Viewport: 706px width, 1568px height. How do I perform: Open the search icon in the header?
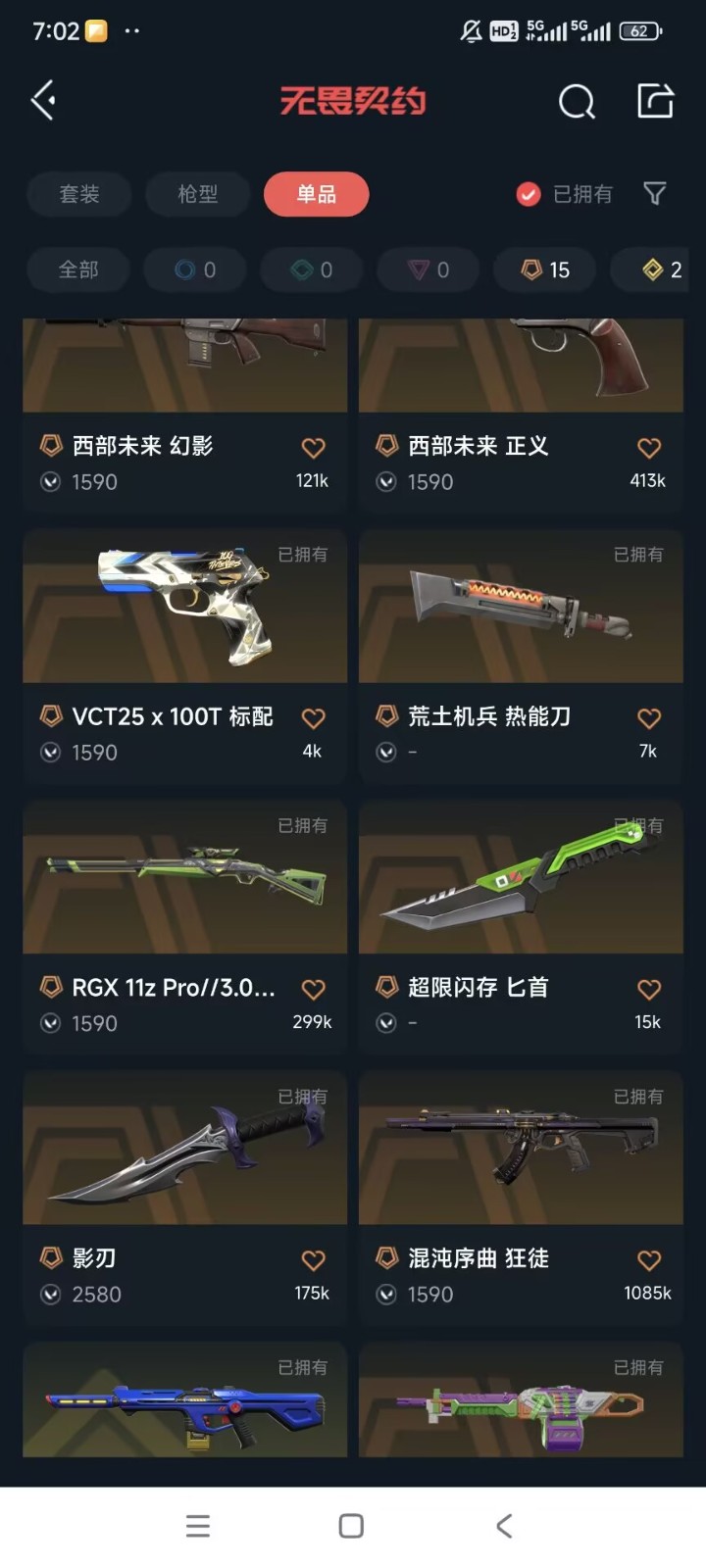click(x=577, y=100)
